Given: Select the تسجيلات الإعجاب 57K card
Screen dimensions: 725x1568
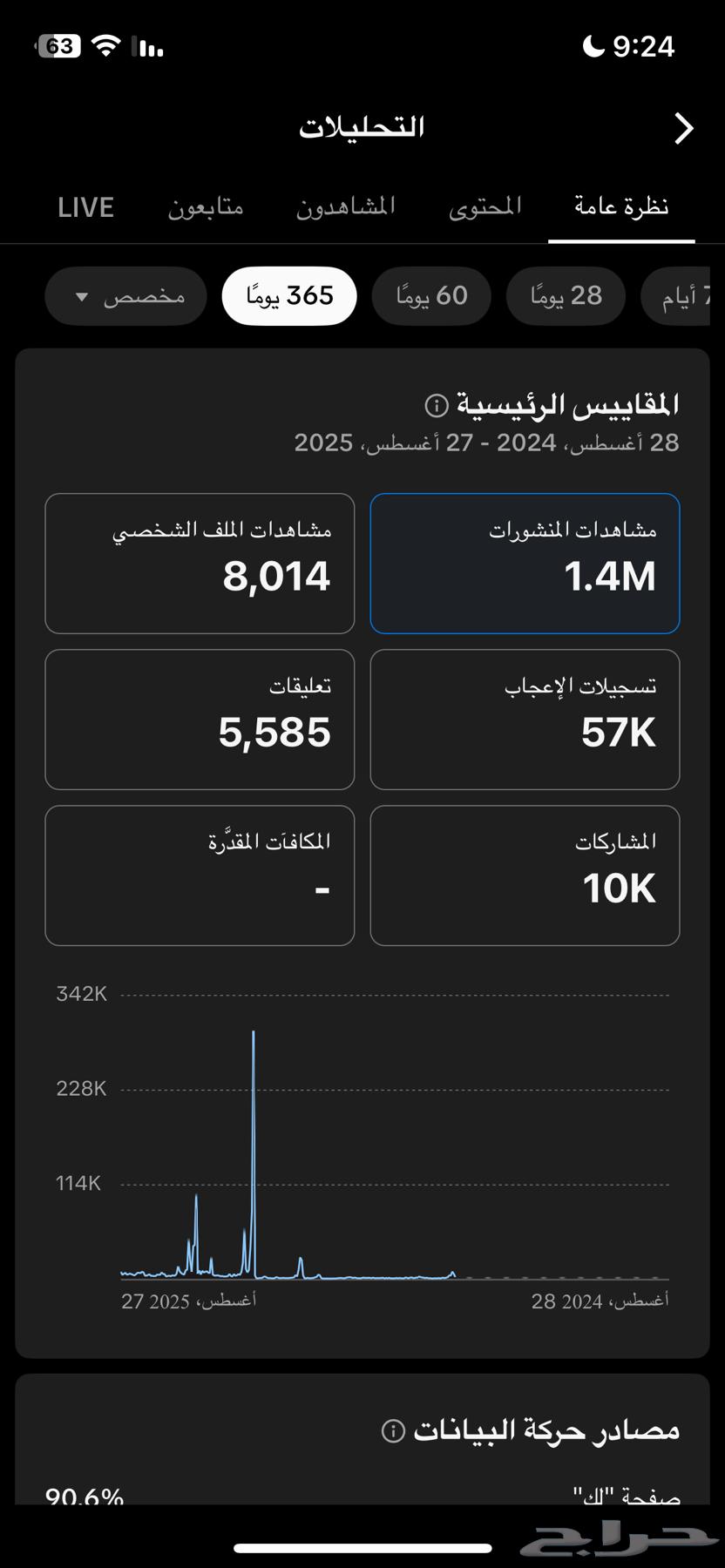Looking at the screenshot, I should pos(524,719).
